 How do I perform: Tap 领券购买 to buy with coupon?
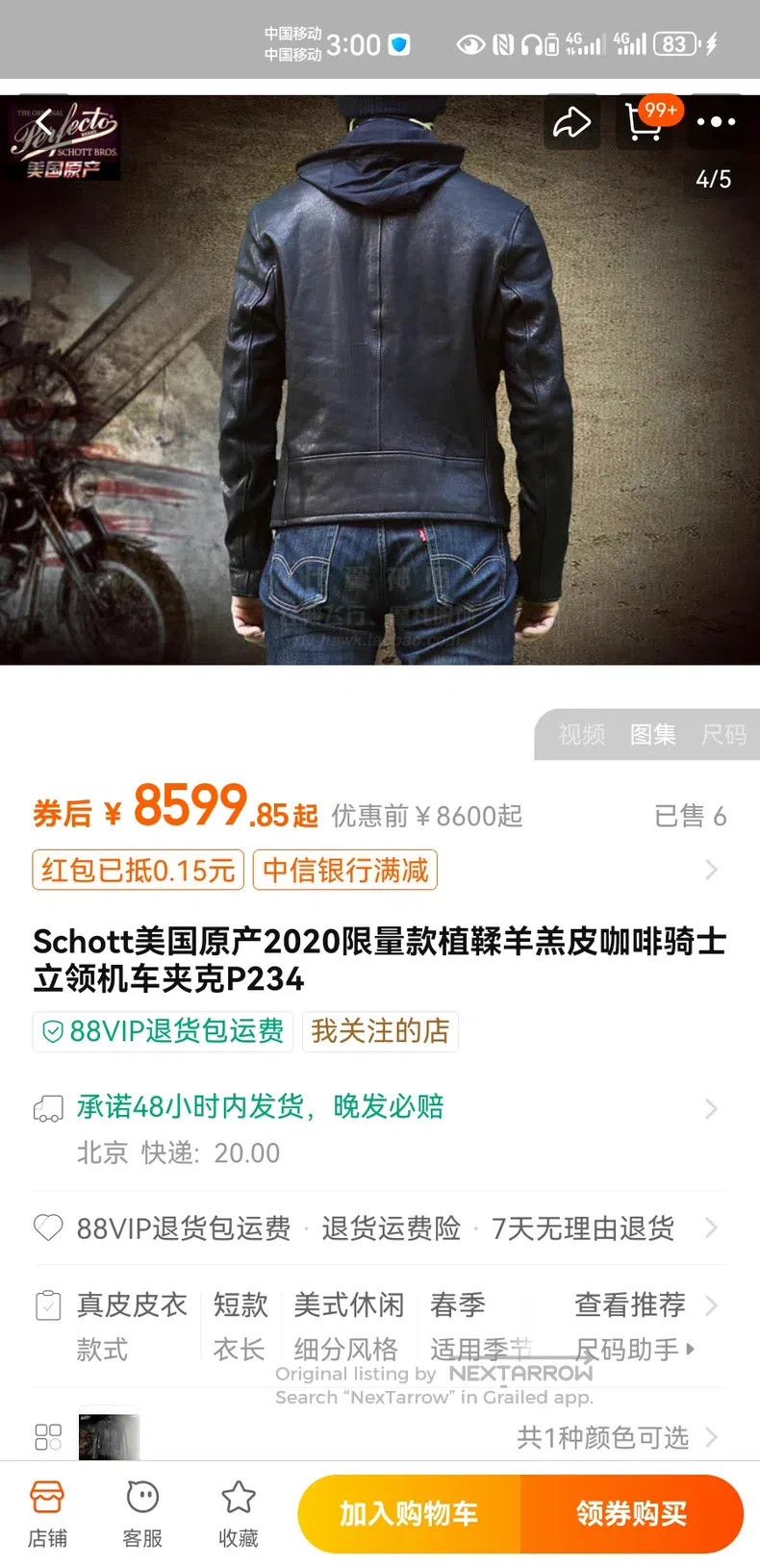632,1513
